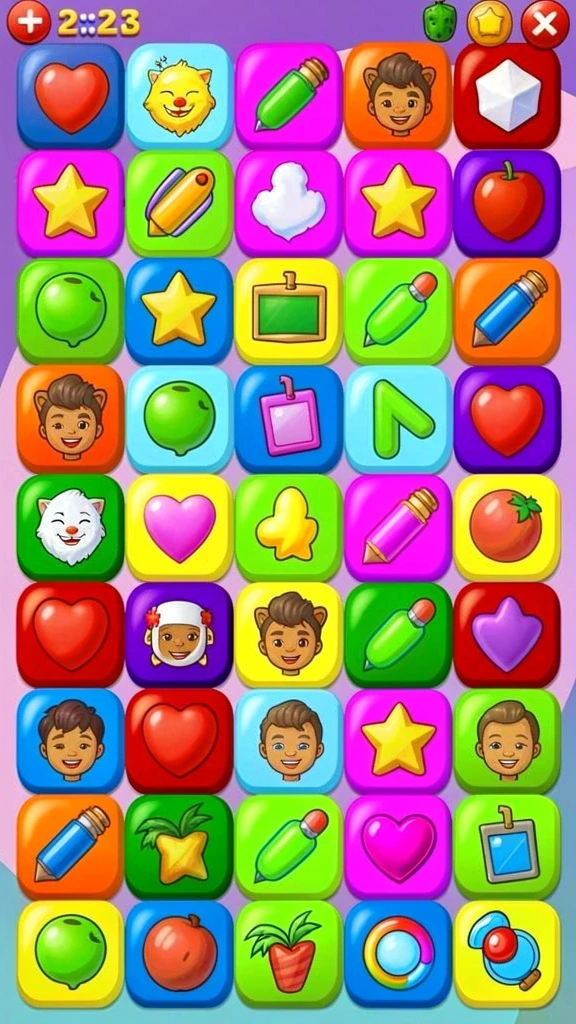Tap the pink pencil tile
Screen dimensions: 576x1024
click(x=398, y=527)
